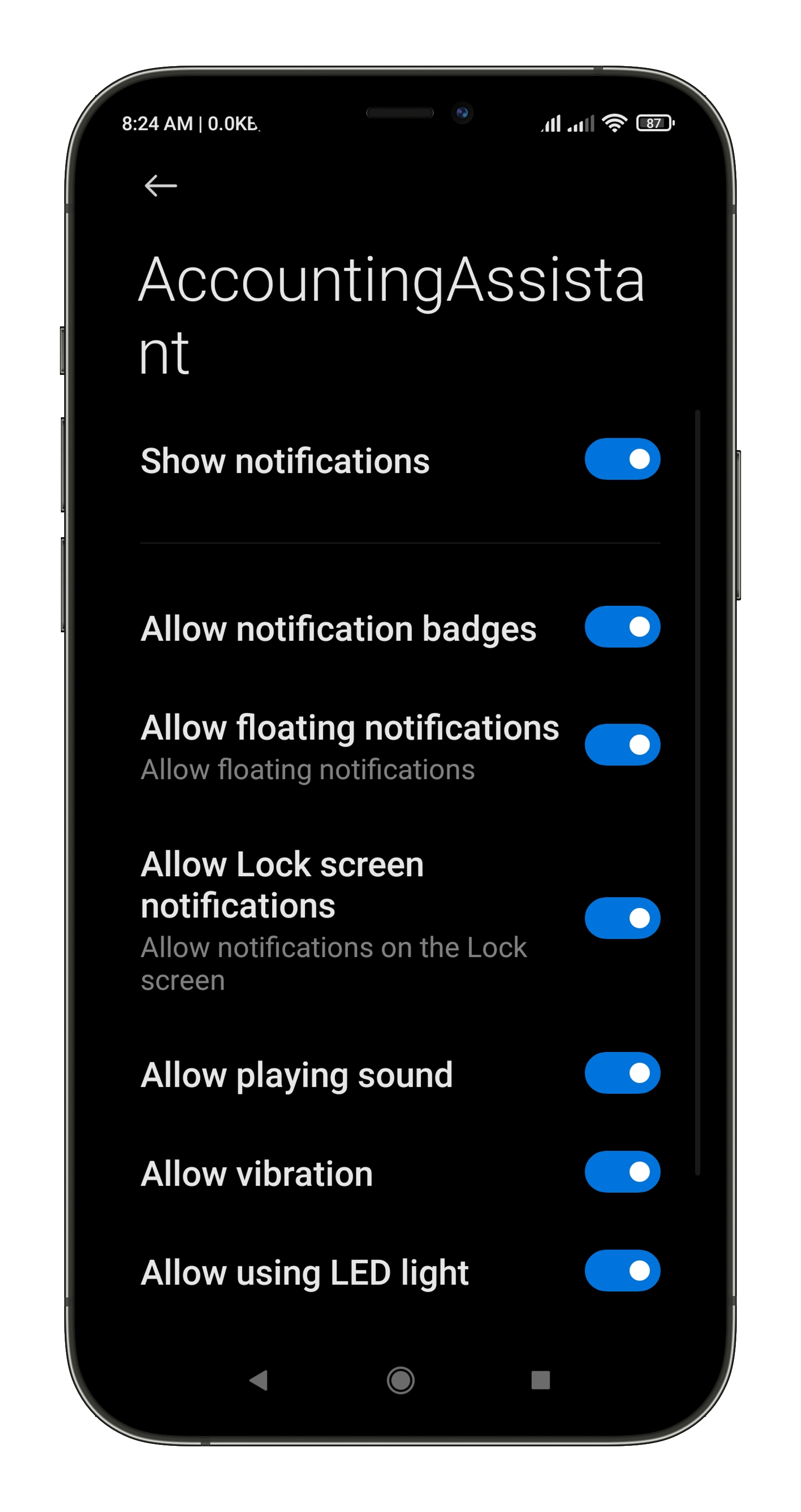Disable Allow playing sound
This screenshot has width=801, height=1512.
pyautogui.click(x=622, y=1073)
